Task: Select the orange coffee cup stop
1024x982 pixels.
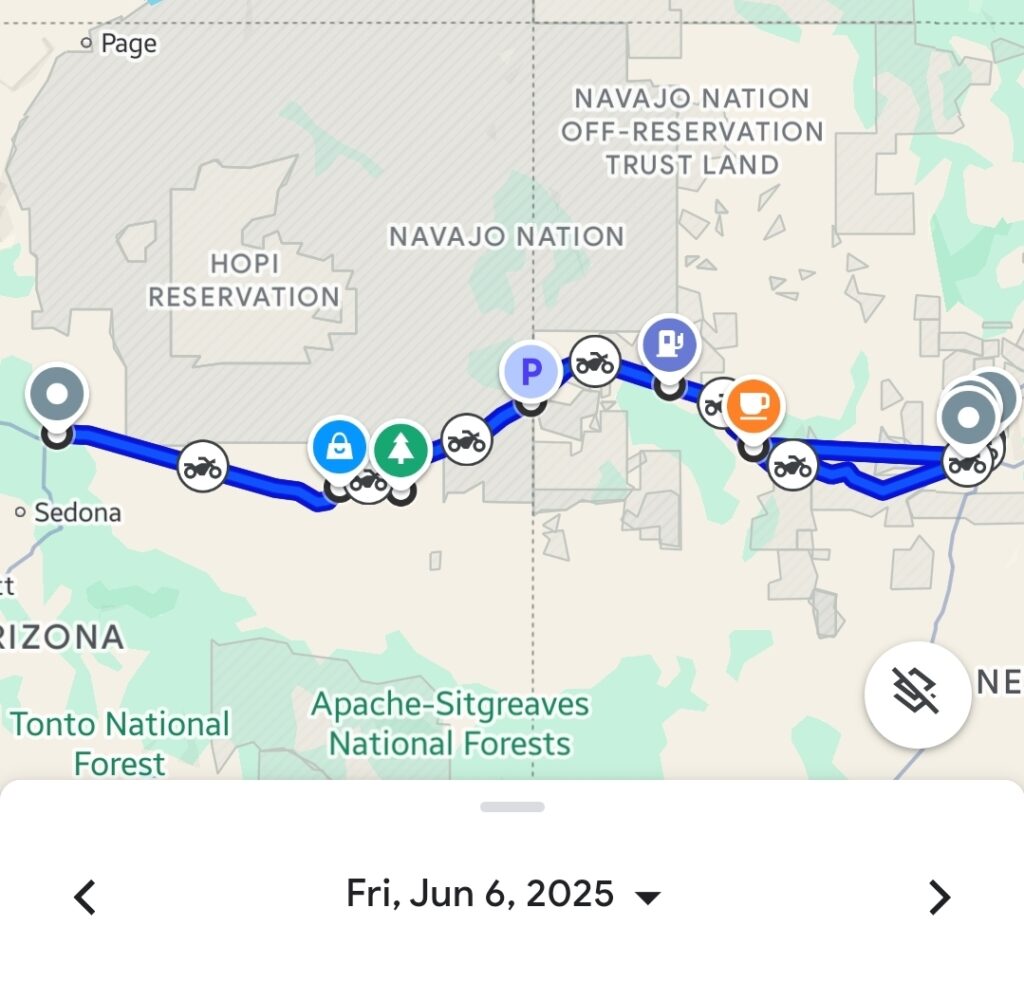Action: pyautogui.click(x=753, y=407)
